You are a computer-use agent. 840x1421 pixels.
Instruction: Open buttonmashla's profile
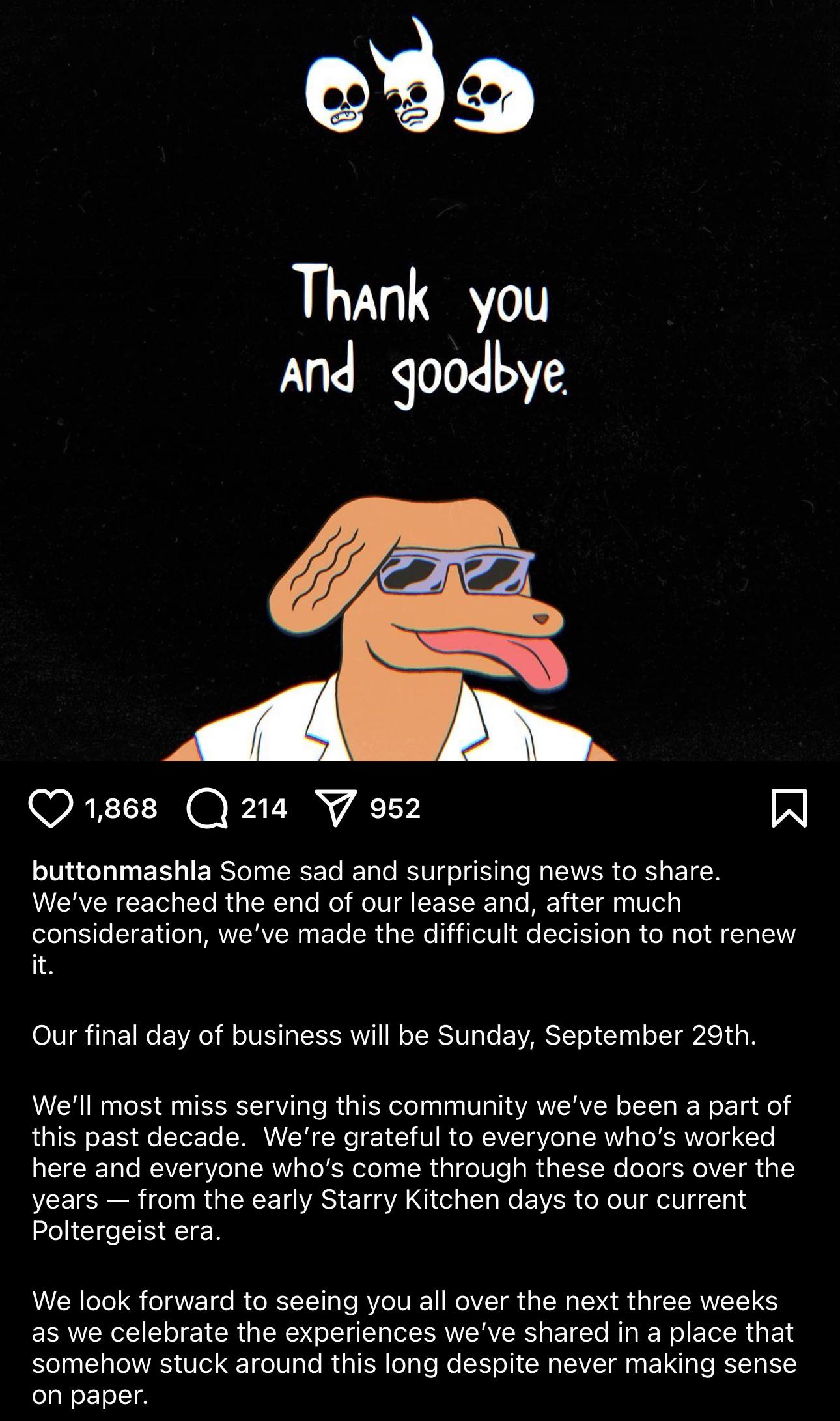click(x=122, y=871)
